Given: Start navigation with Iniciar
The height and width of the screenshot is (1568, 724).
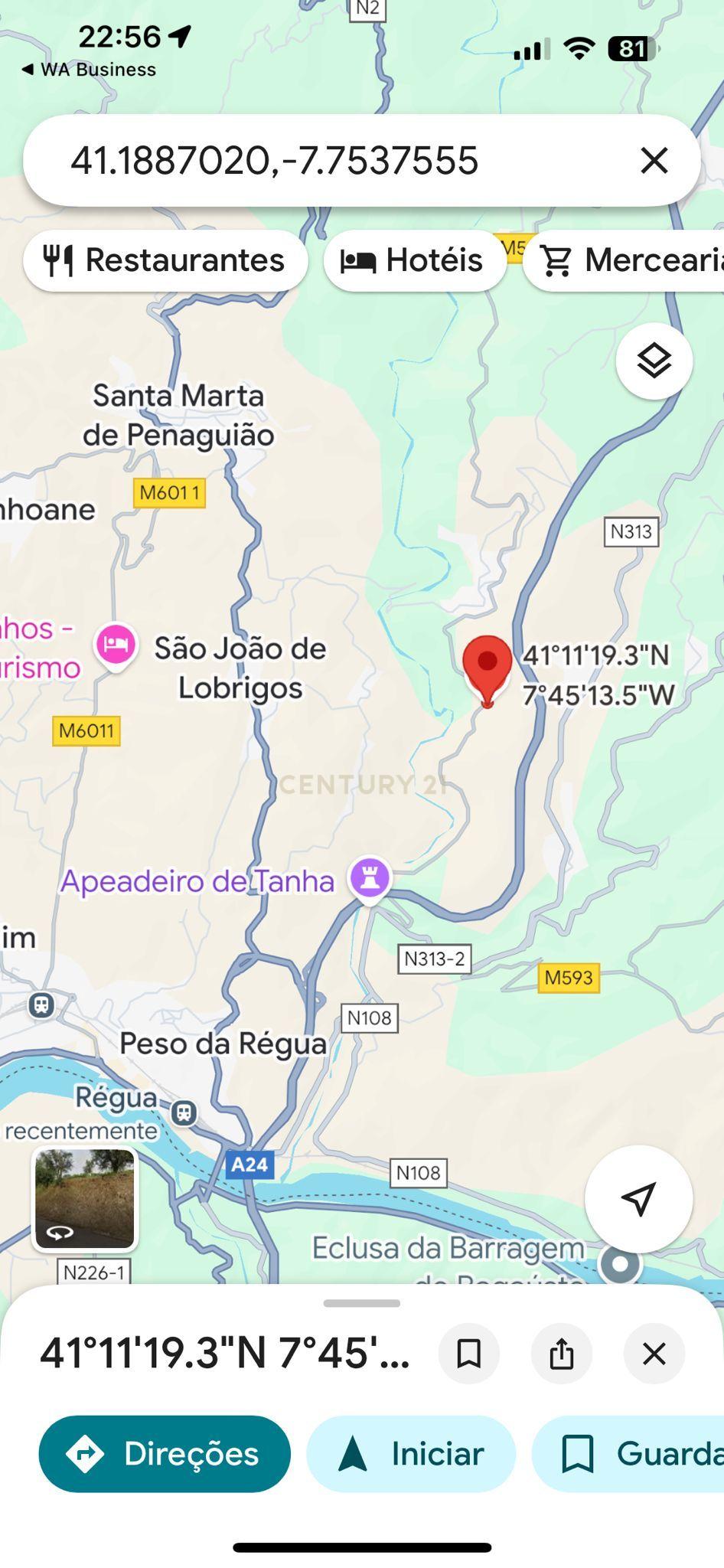Looking at the screenshot, I should tap(411, 1453).
